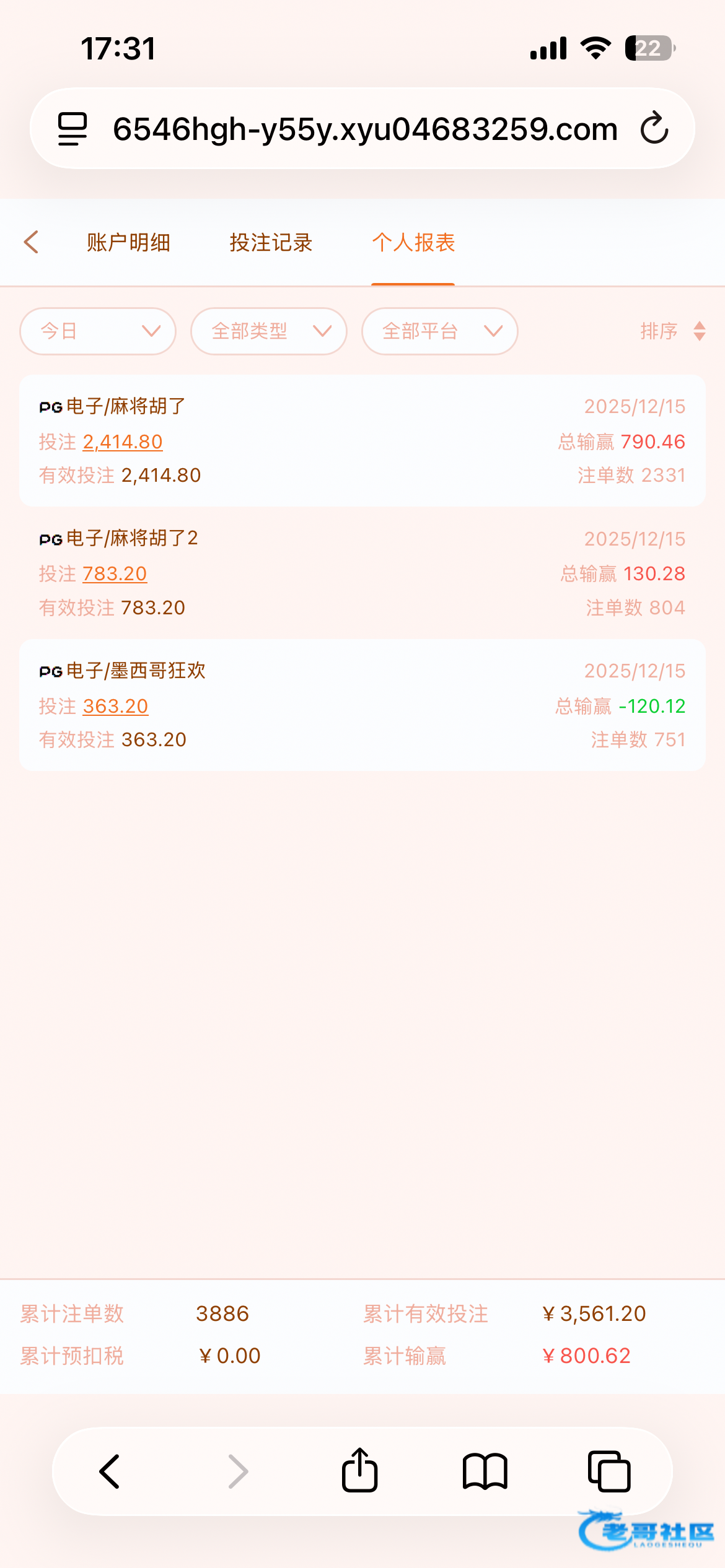The width and height of the screenshot is (725, 1568).
Task: Expand the 今日 date dropdown
Action: pos(98,331)
